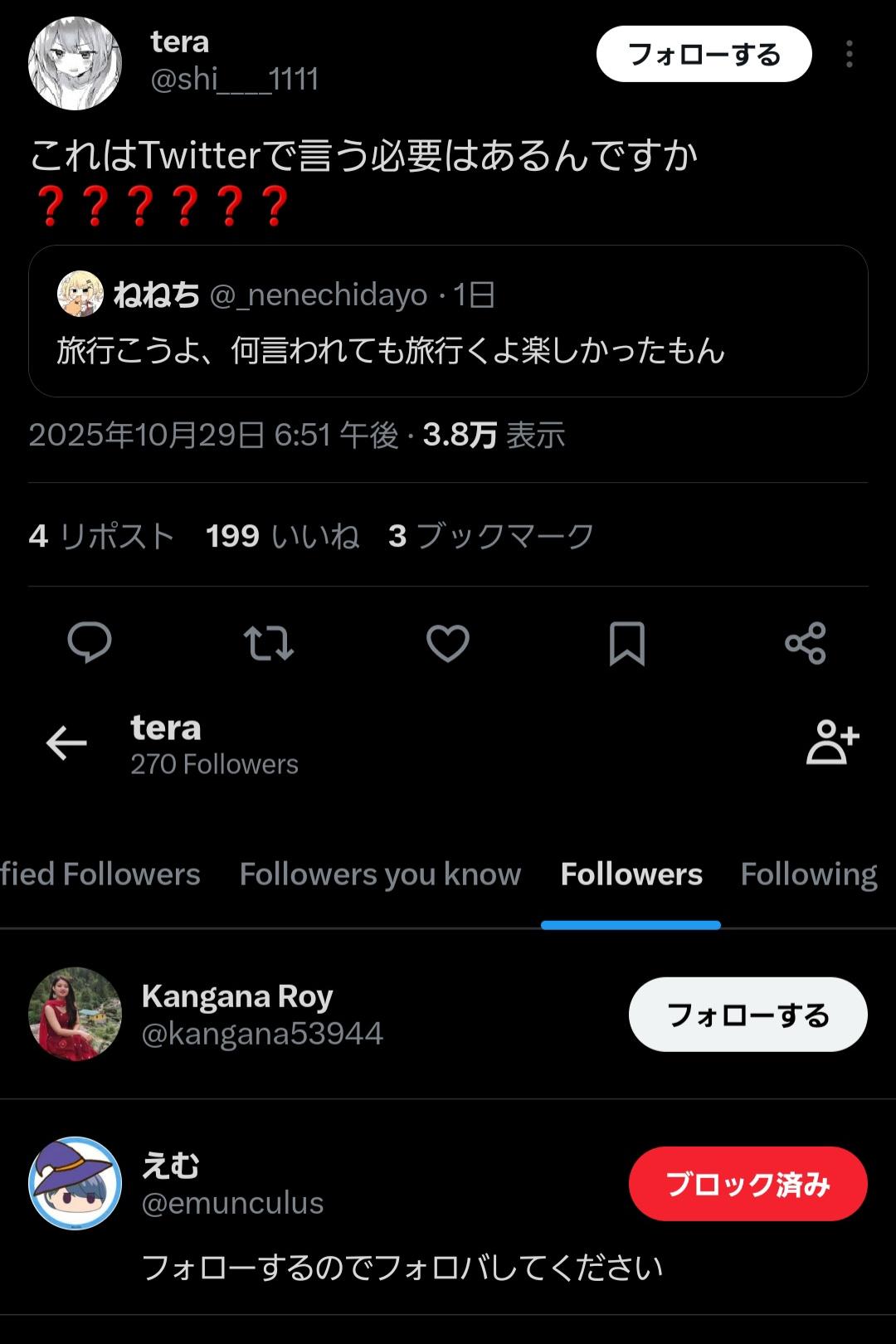The height and width of the screenshot is (1344, 896).
Task: Switch to the Following tab
Action: tap(808, 874)
